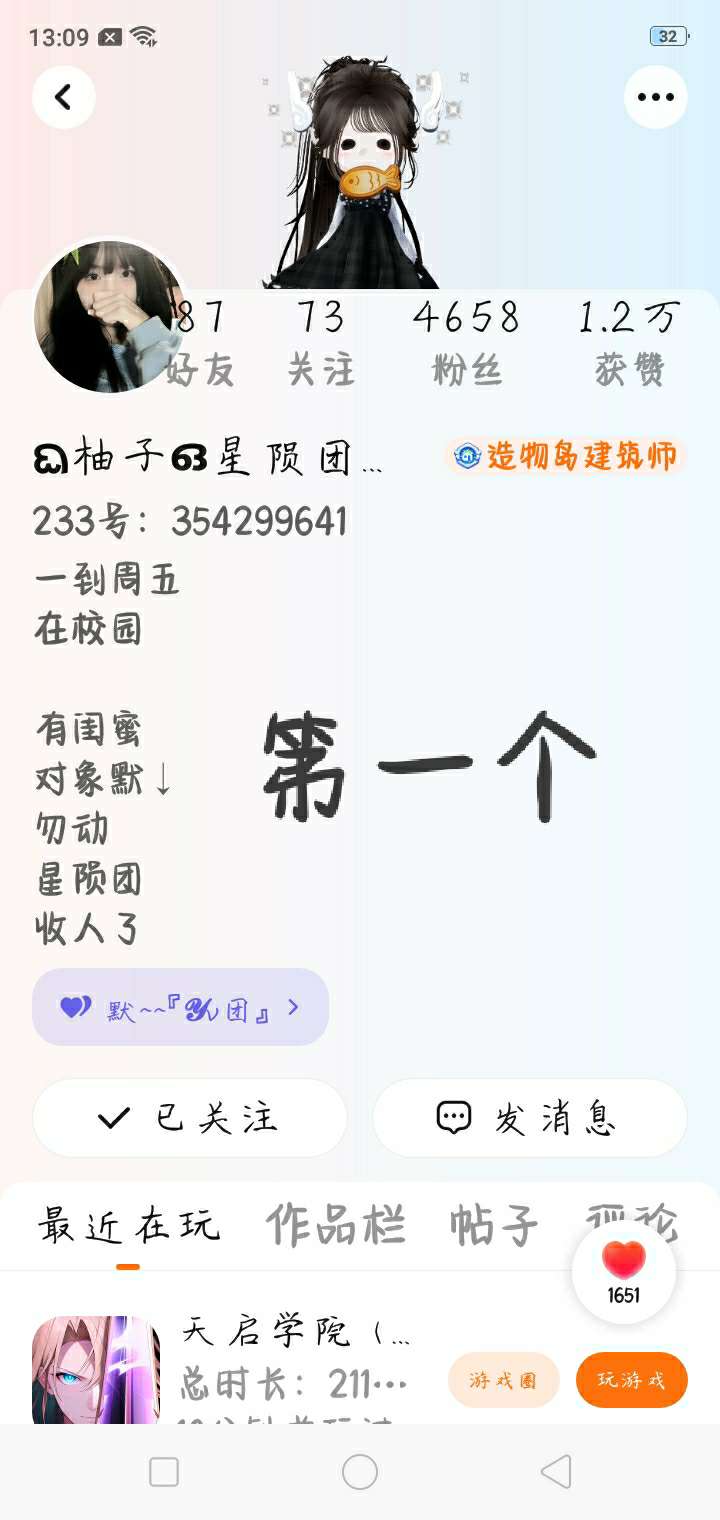Switch to the 作品栏 tab

(x=336, y=1226)
